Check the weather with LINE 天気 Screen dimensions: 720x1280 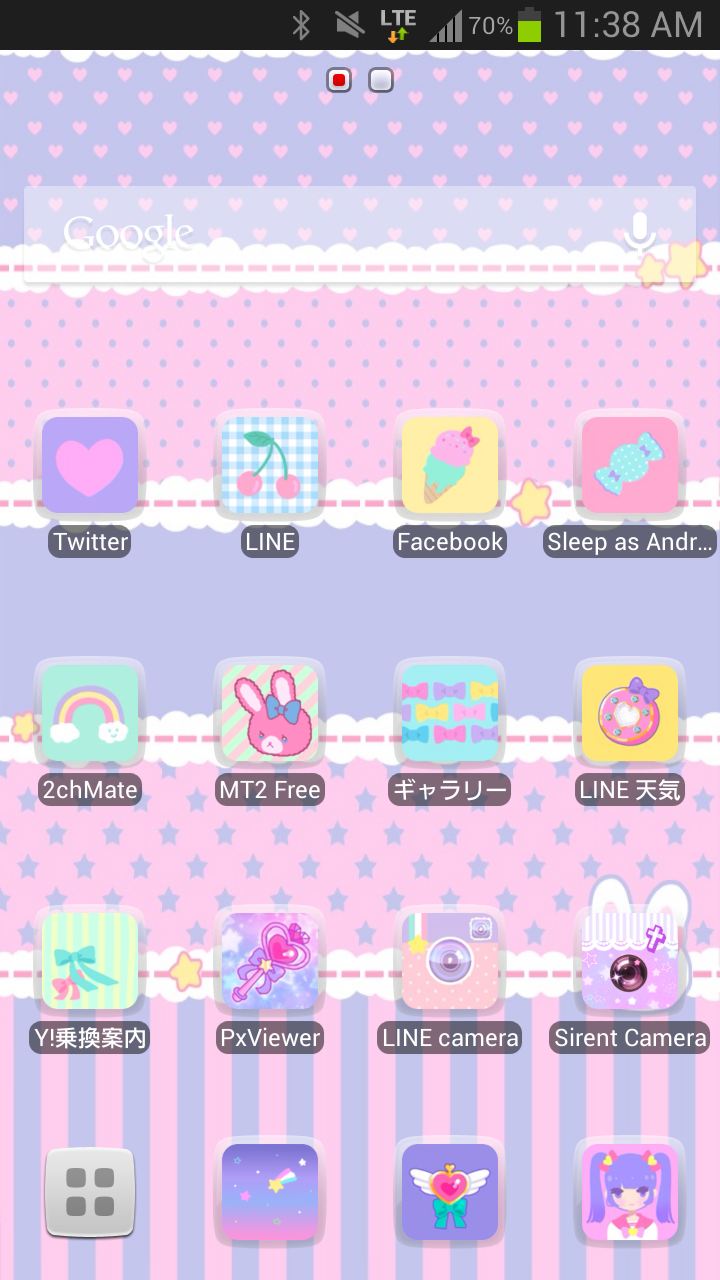pos(629,713)
